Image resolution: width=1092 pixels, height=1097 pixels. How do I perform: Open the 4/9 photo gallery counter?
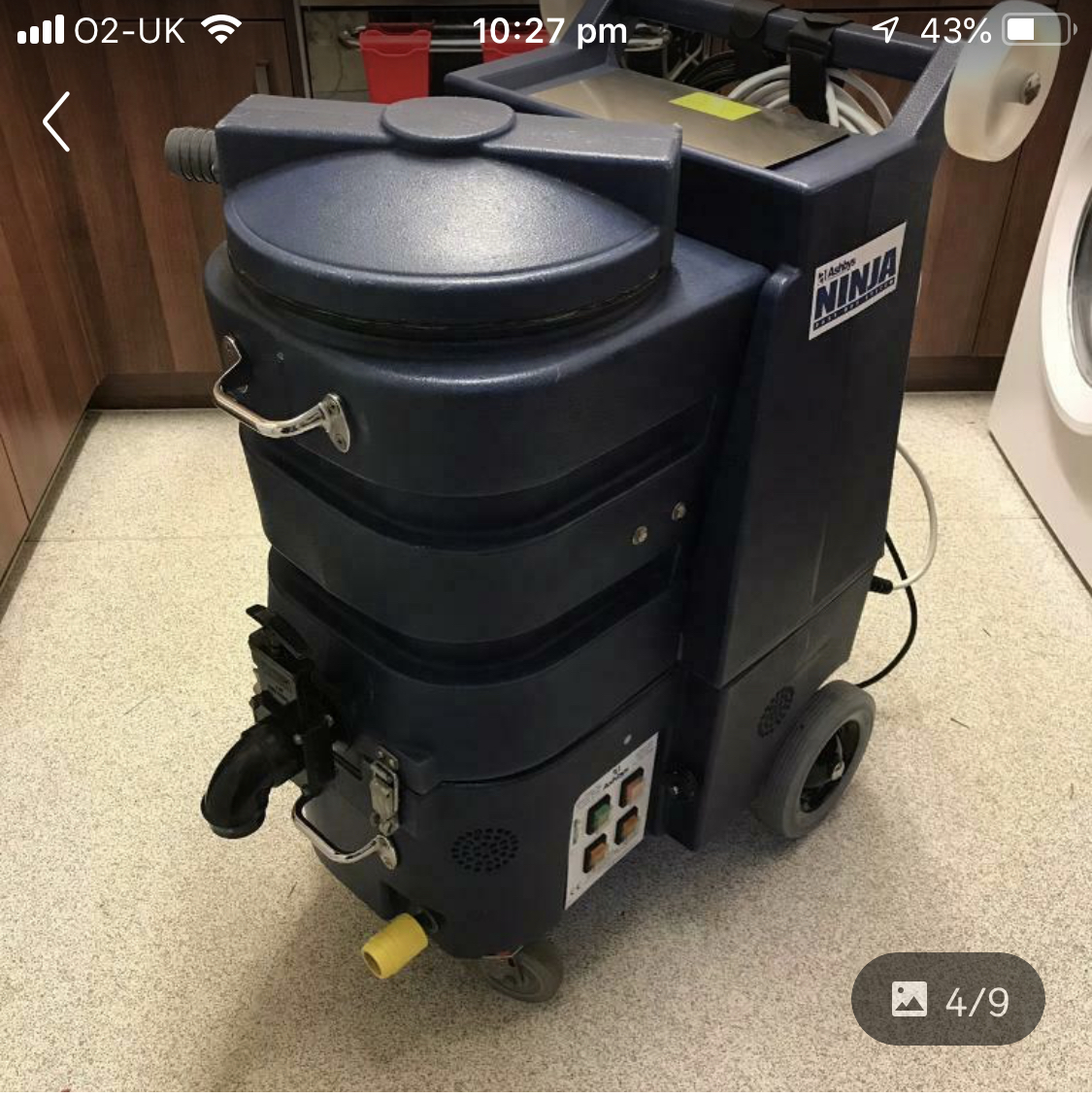pos(947,999)
